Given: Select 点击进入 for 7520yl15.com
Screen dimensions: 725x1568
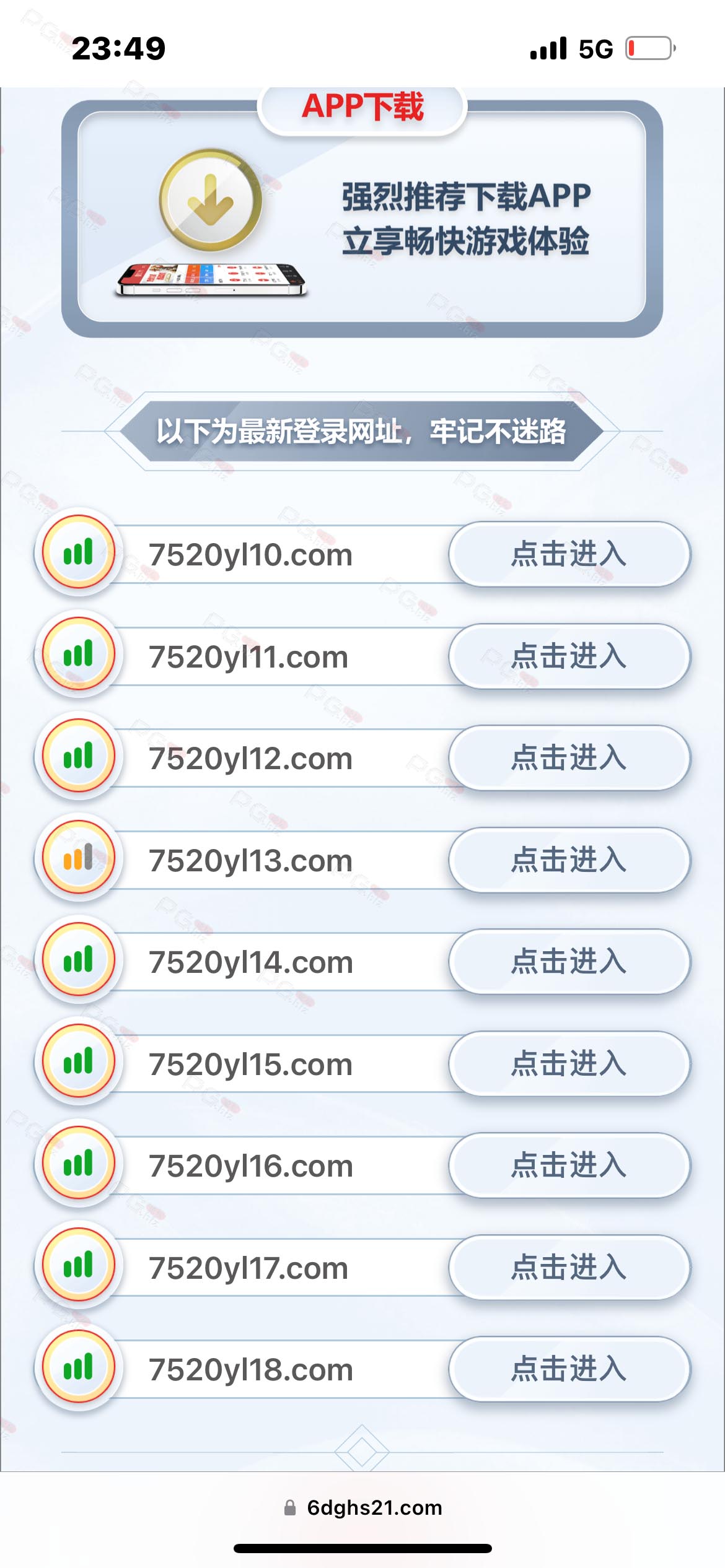Looking at the screenshot, I should point(569,1063).
